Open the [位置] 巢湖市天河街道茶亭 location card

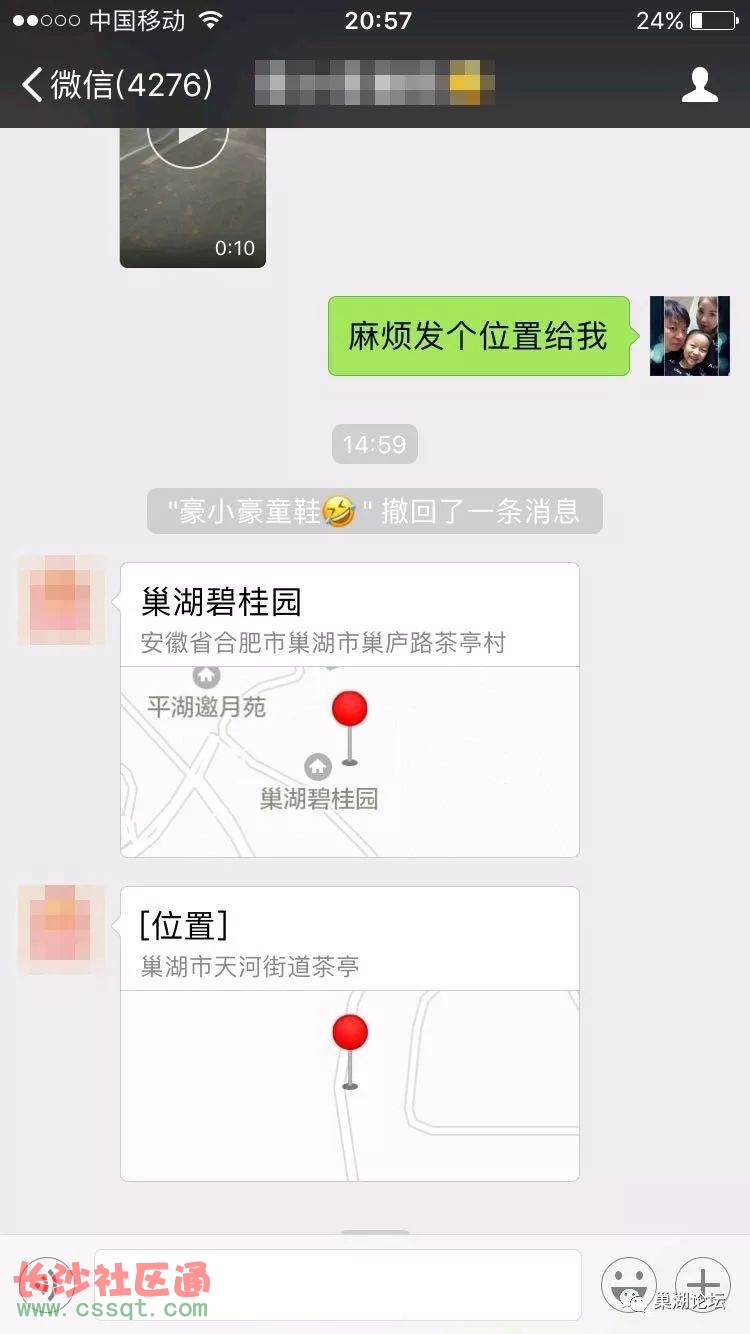(349, 1033)
